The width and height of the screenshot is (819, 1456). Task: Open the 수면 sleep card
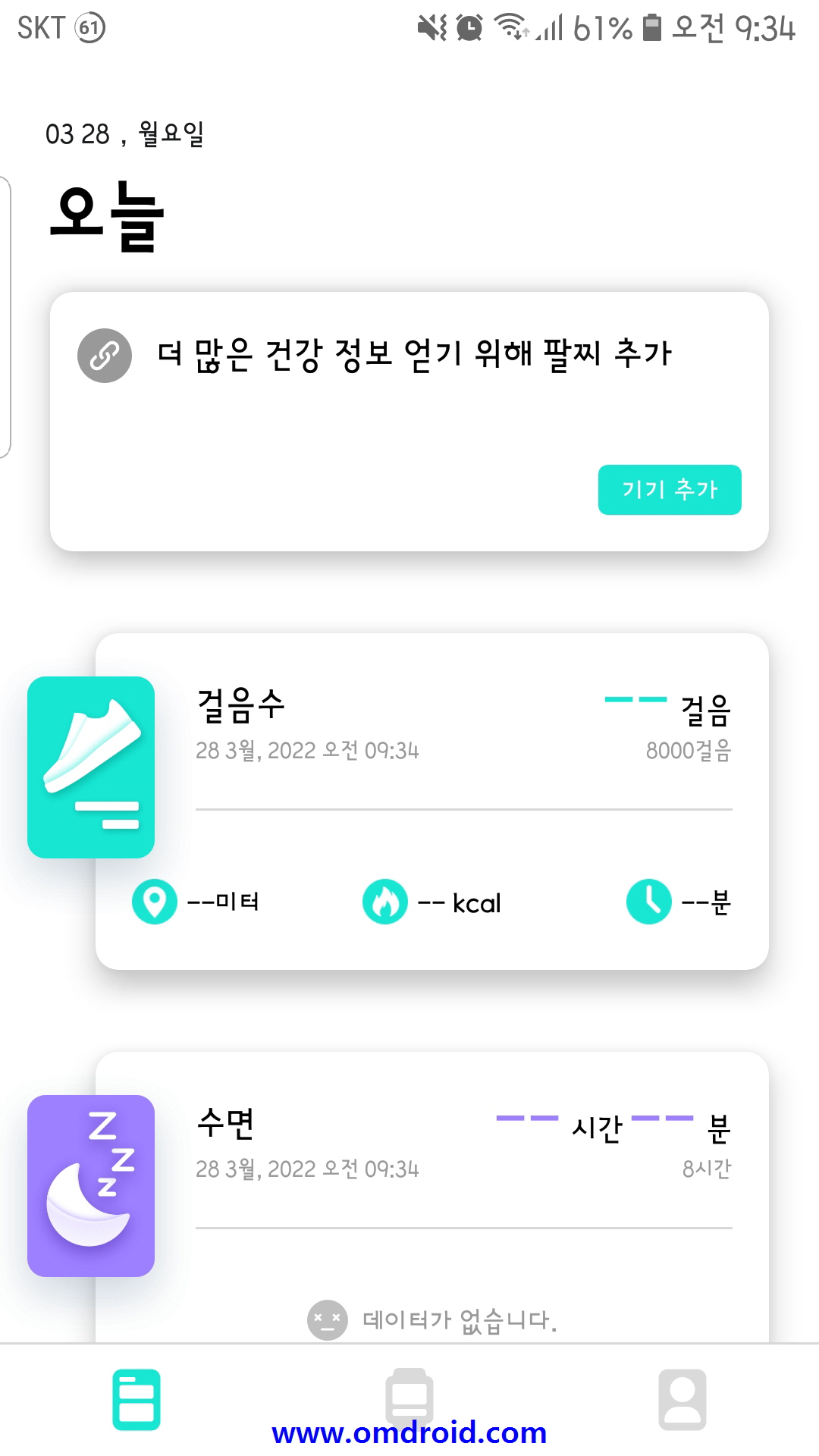[432, 1197]
